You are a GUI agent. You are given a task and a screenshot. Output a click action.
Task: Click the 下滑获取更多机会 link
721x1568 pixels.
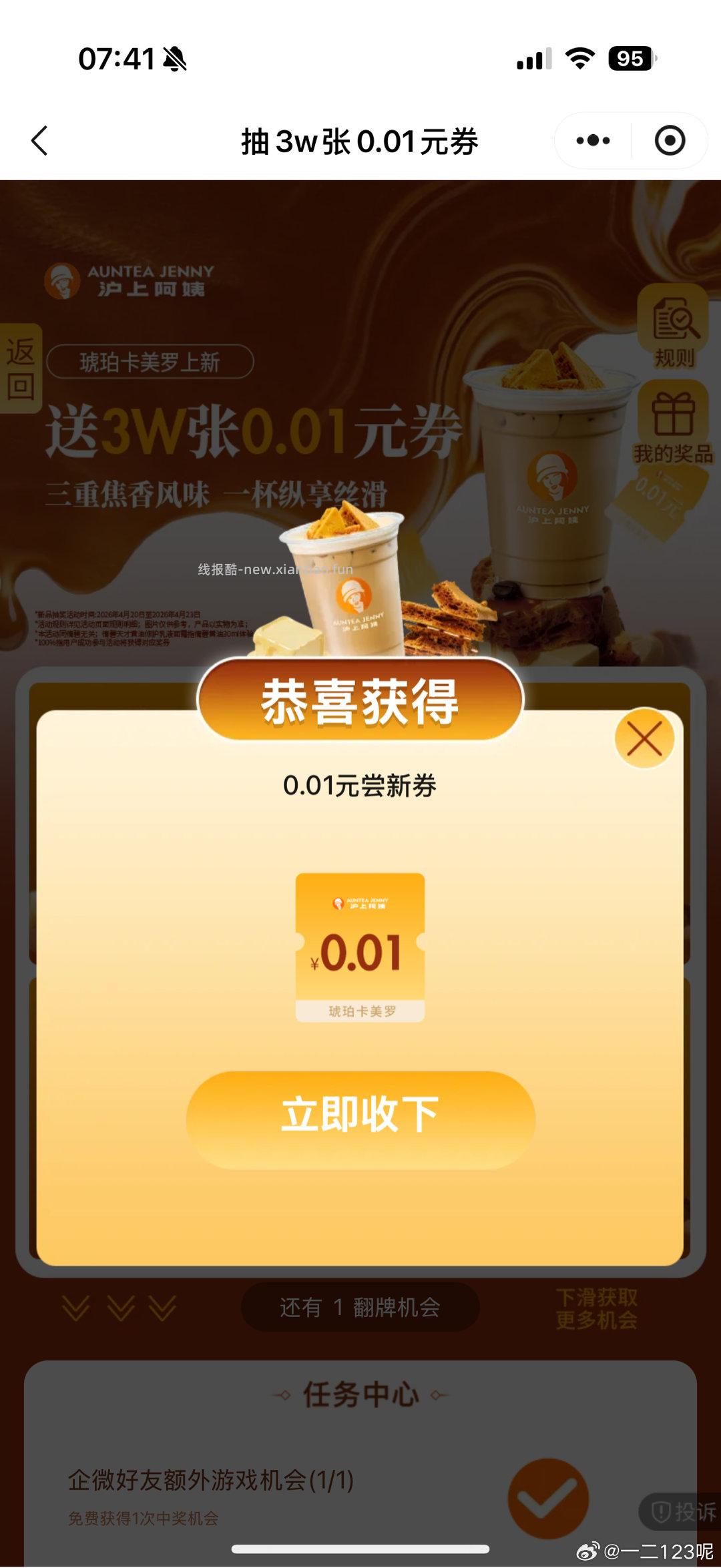pos(597,1307)
